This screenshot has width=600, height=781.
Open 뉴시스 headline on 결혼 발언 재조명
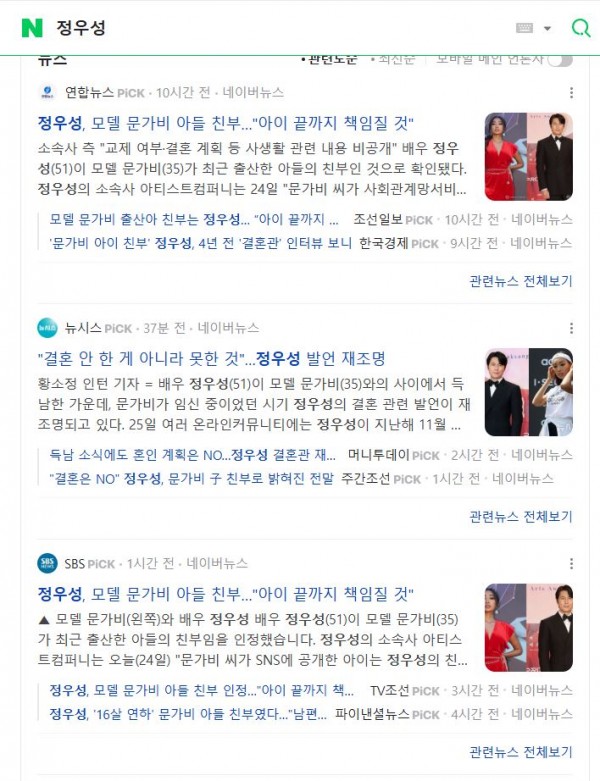tap(211, 359)
